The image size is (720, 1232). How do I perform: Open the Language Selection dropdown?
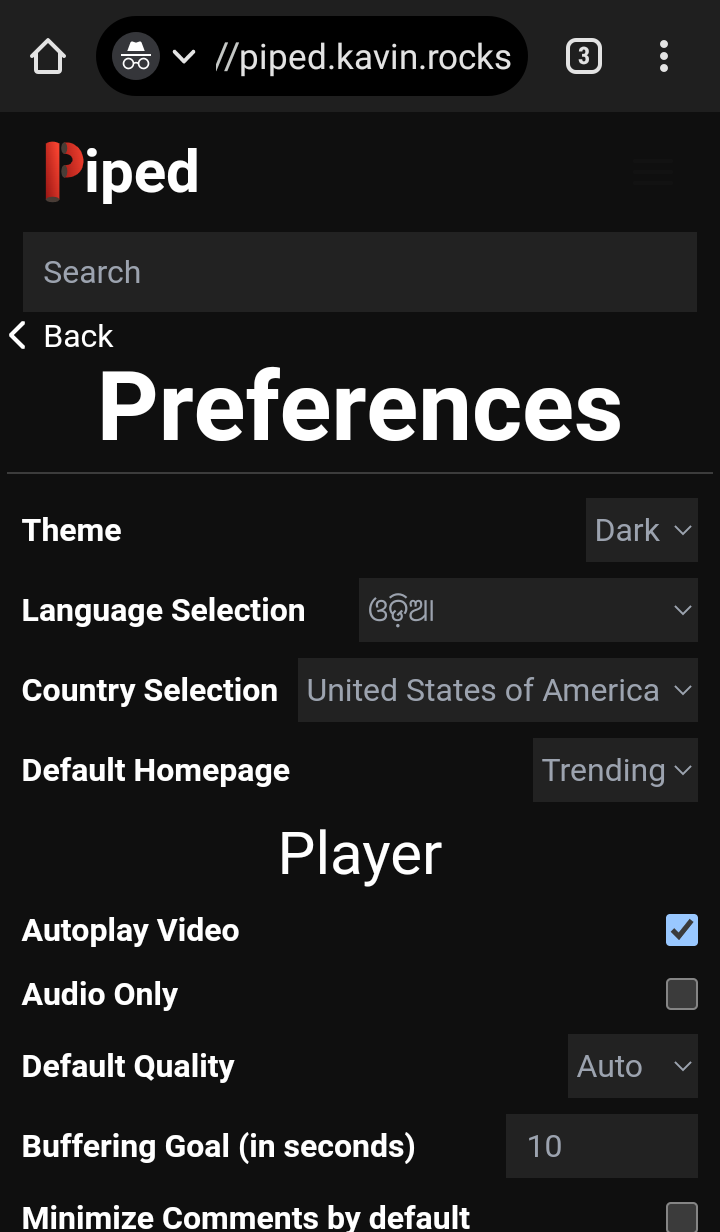click(528, 610)
